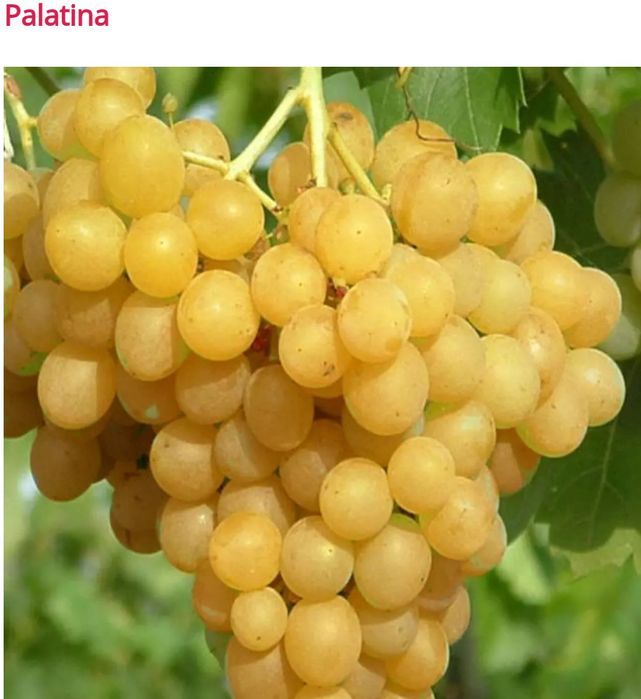641x699 pixels.
Task: Open the Palatina title link
Action: pyautogui.click(x=57, y=16)
